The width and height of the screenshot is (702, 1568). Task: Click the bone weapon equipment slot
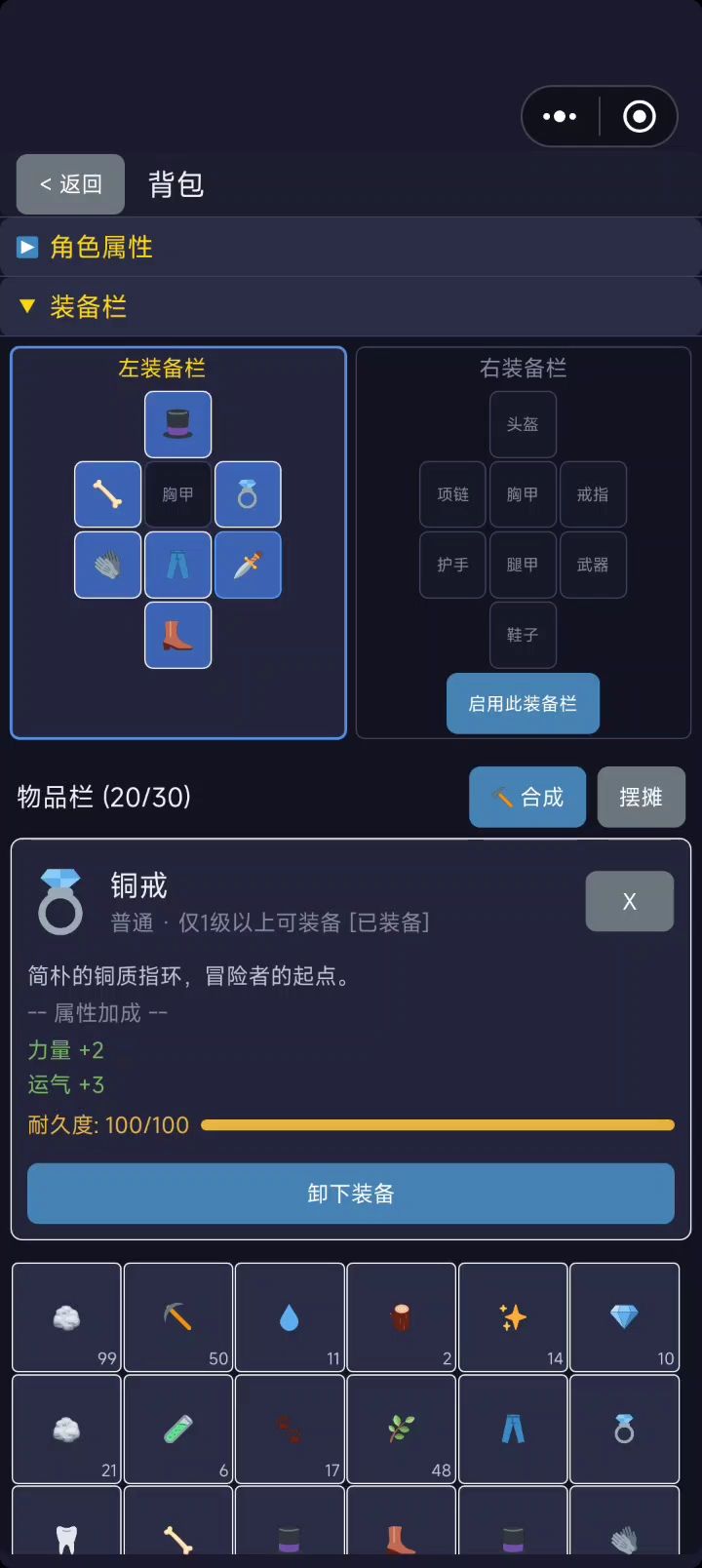107,494
